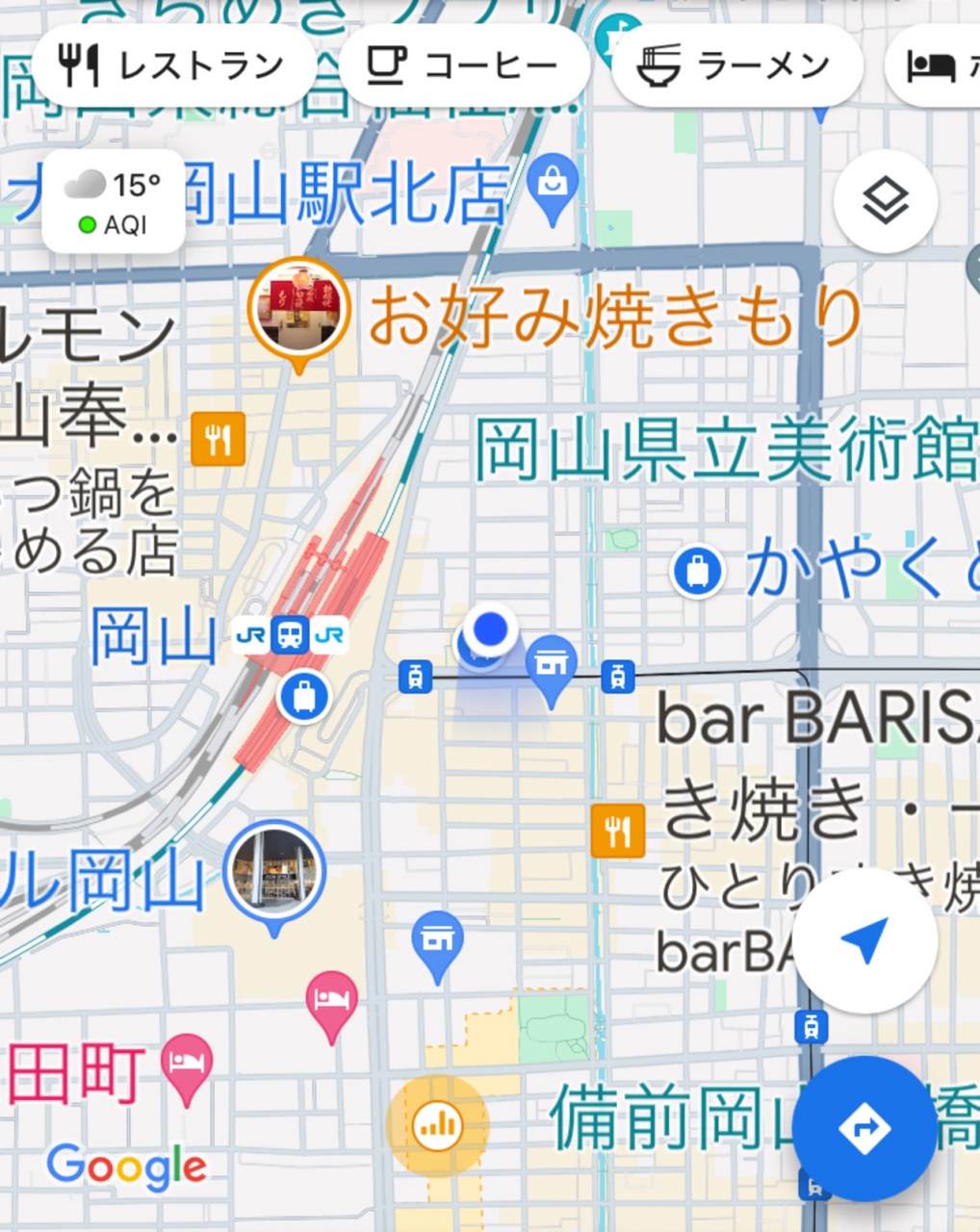Image resolution: width=980 pixels, height=1232 pixels.
Task: Open the directions button
Action: coord(864,1128)
